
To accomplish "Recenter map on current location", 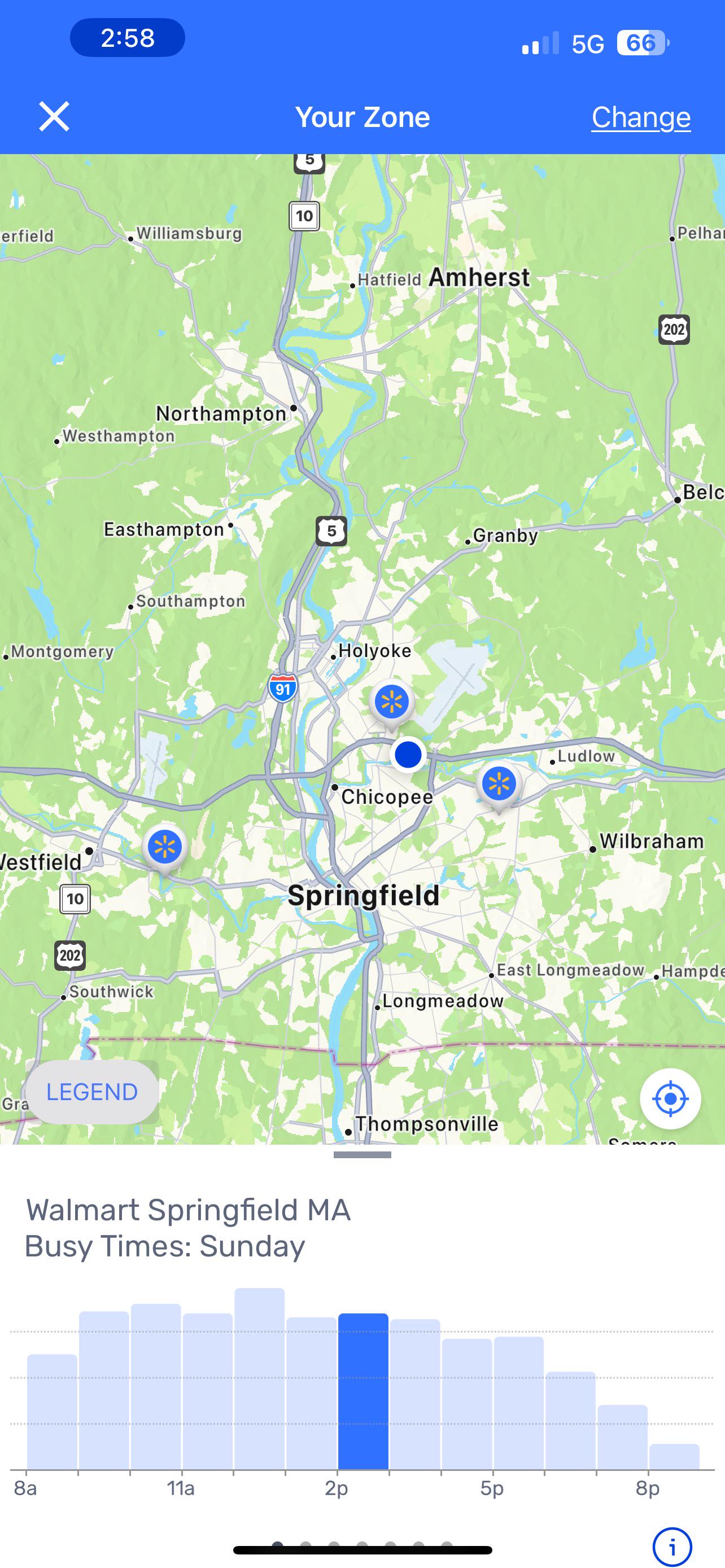I will tap(670, 1098).
